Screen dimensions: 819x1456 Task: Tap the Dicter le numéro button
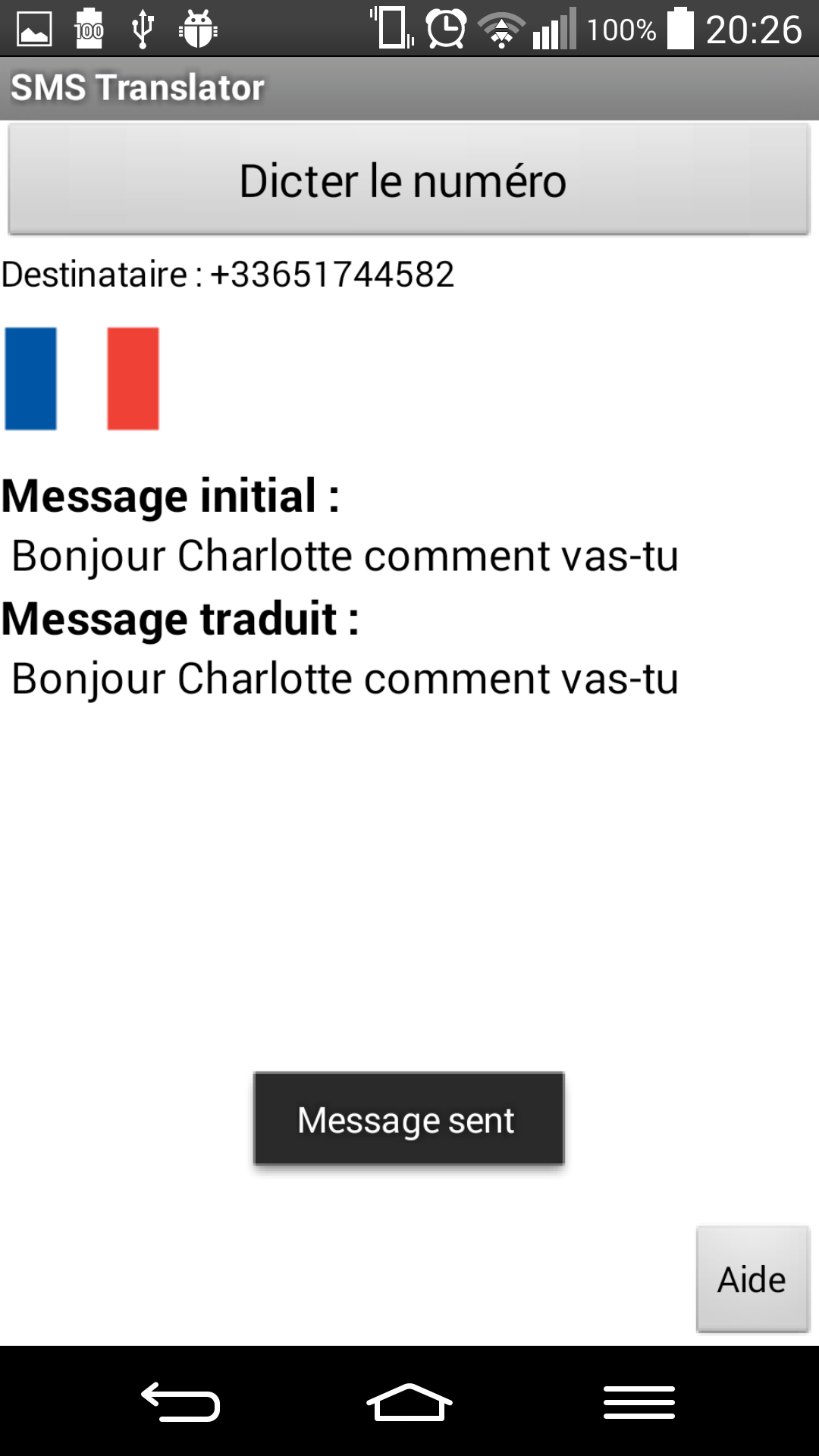point(409,180)
